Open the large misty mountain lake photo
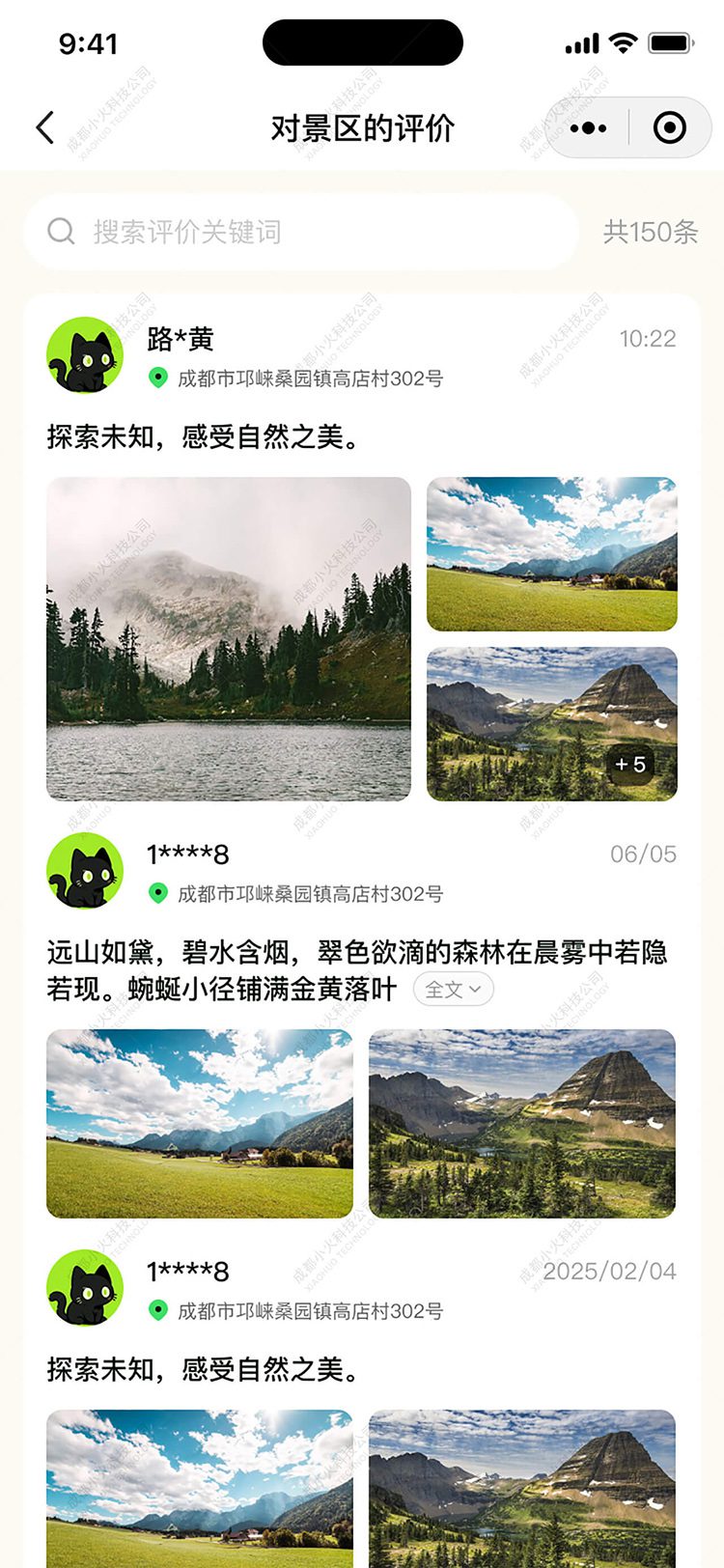Viewport: 724px width, 1568px height. coord(228,637)
